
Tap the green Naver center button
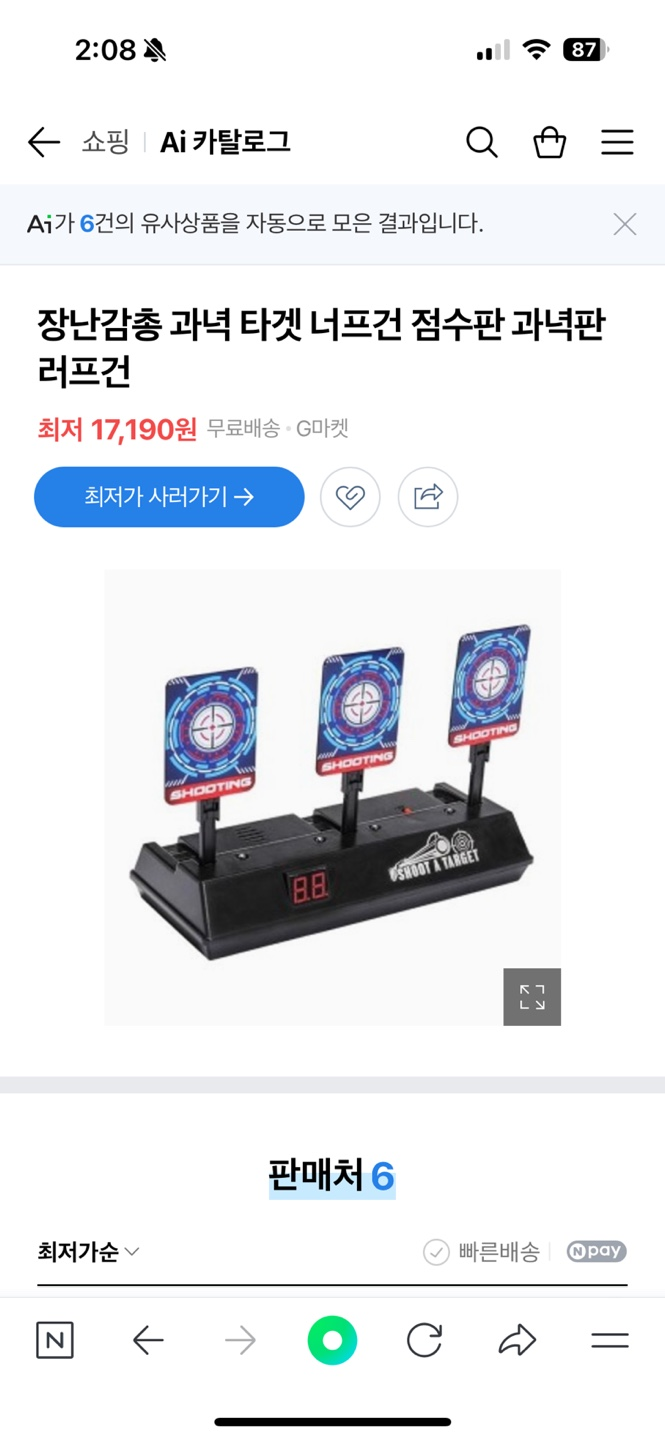point(332,1340)
